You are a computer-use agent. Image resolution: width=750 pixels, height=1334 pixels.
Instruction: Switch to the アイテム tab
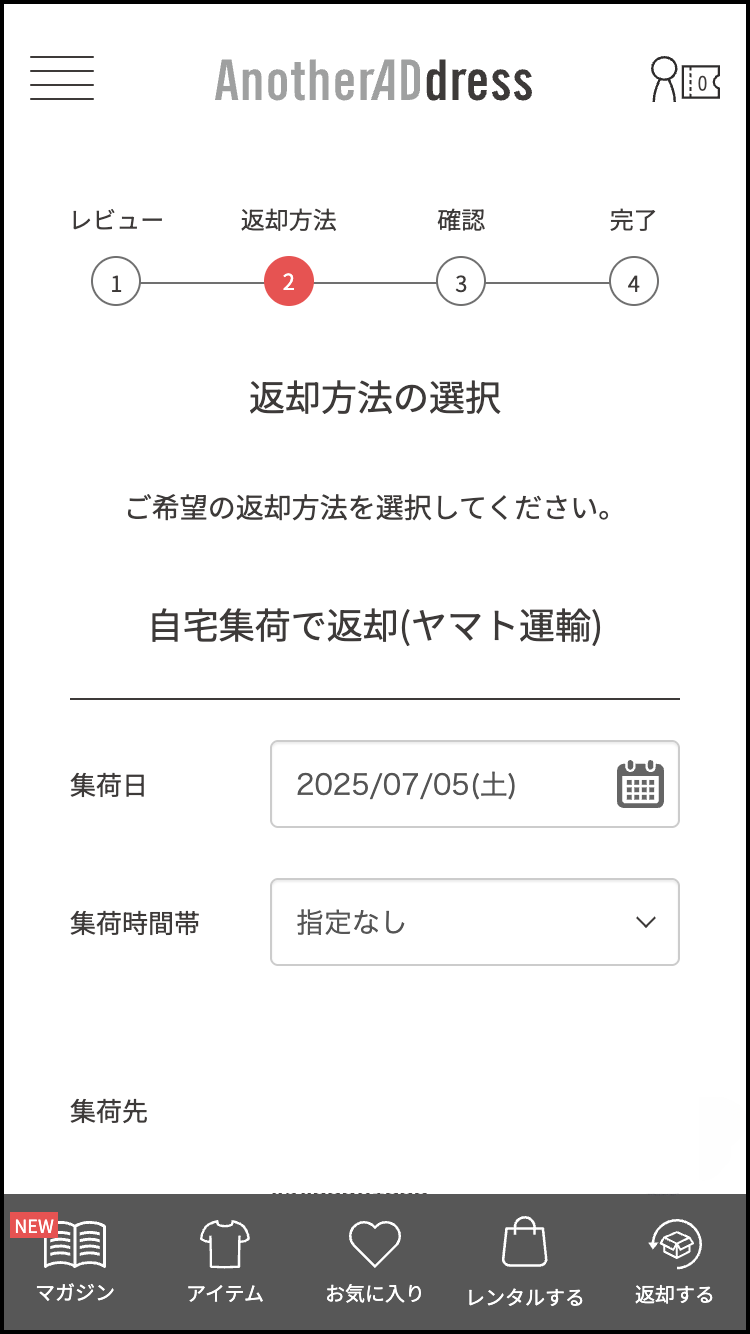(225, 1260)
